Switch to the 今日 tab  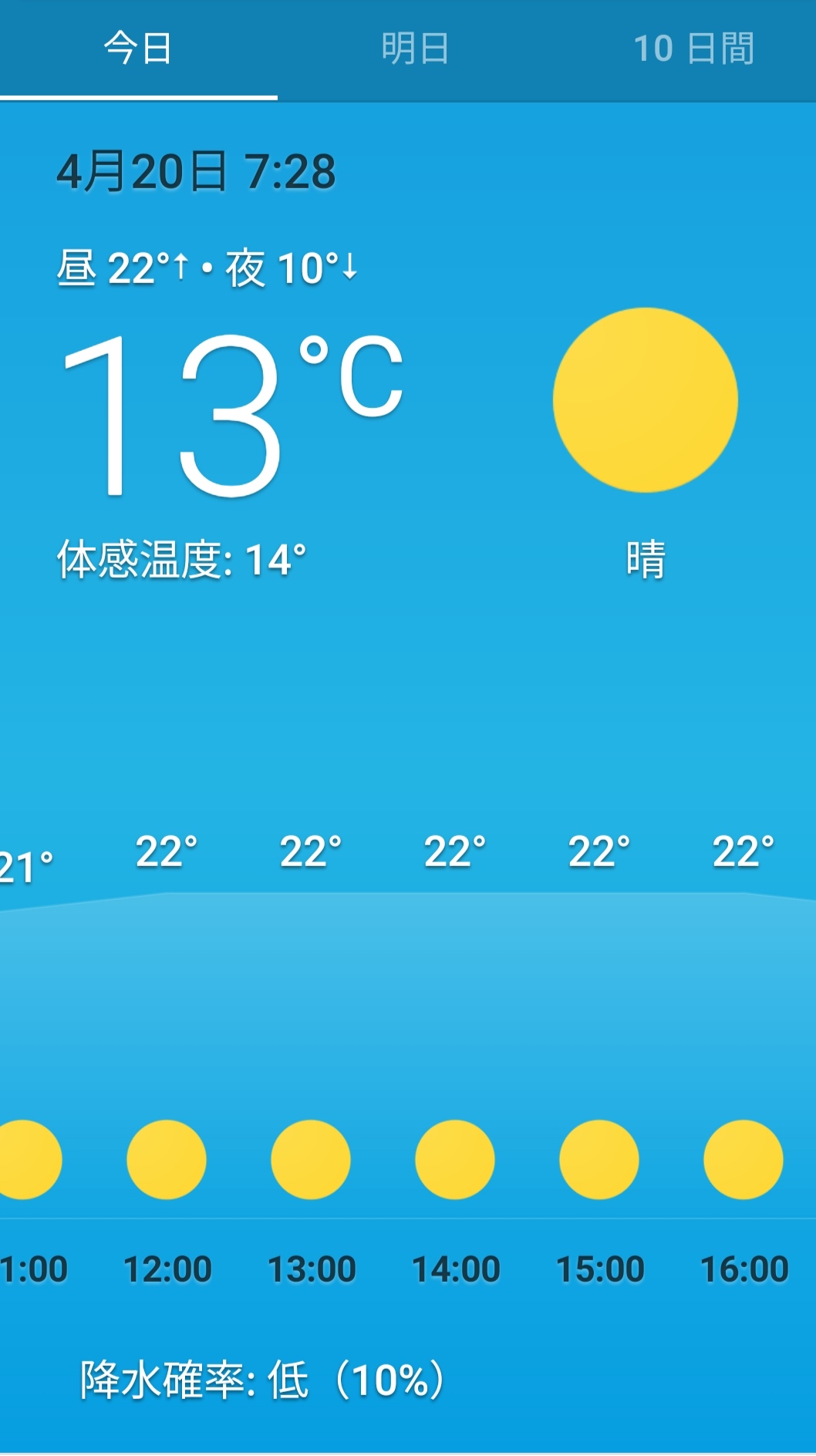(138, 49)
